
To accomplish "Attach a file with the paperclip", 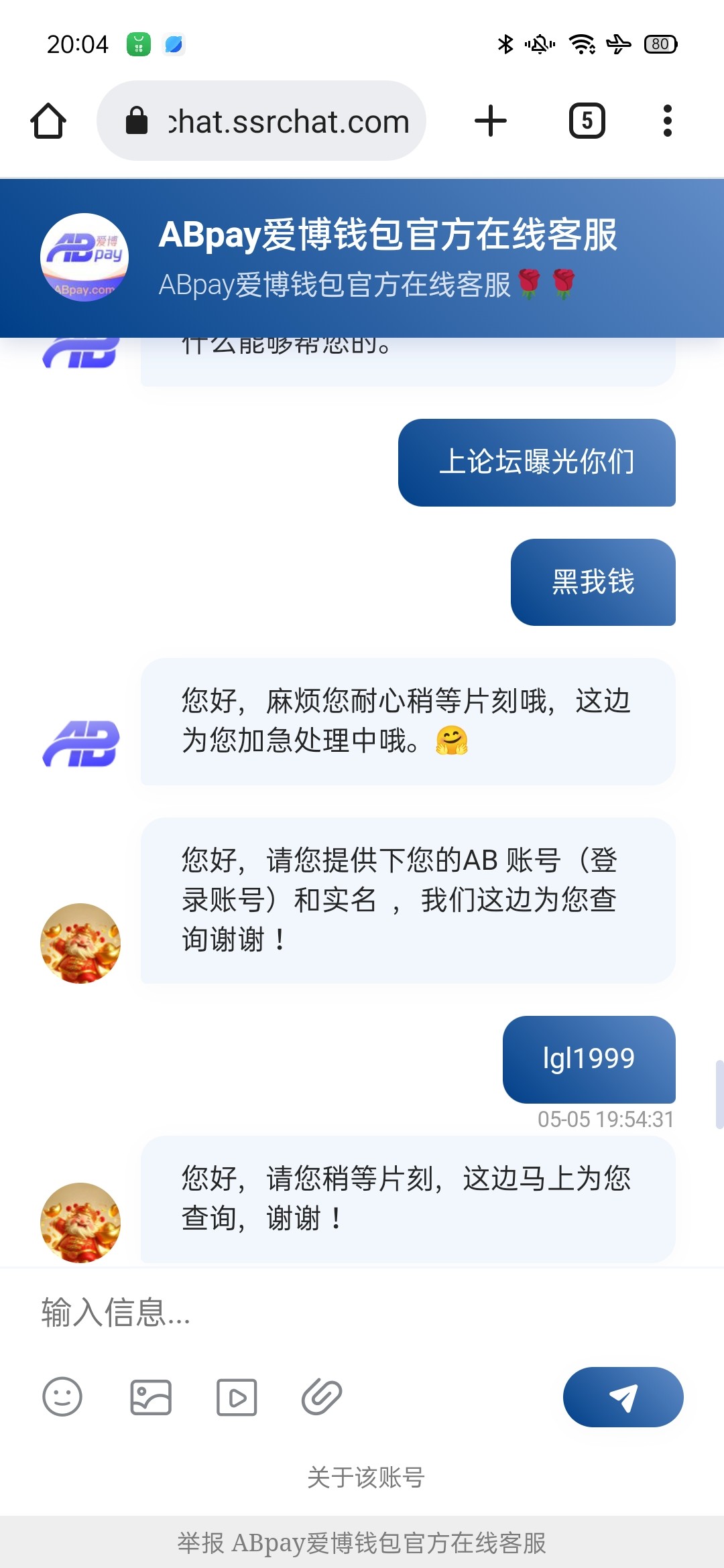I will point(322,1397).
